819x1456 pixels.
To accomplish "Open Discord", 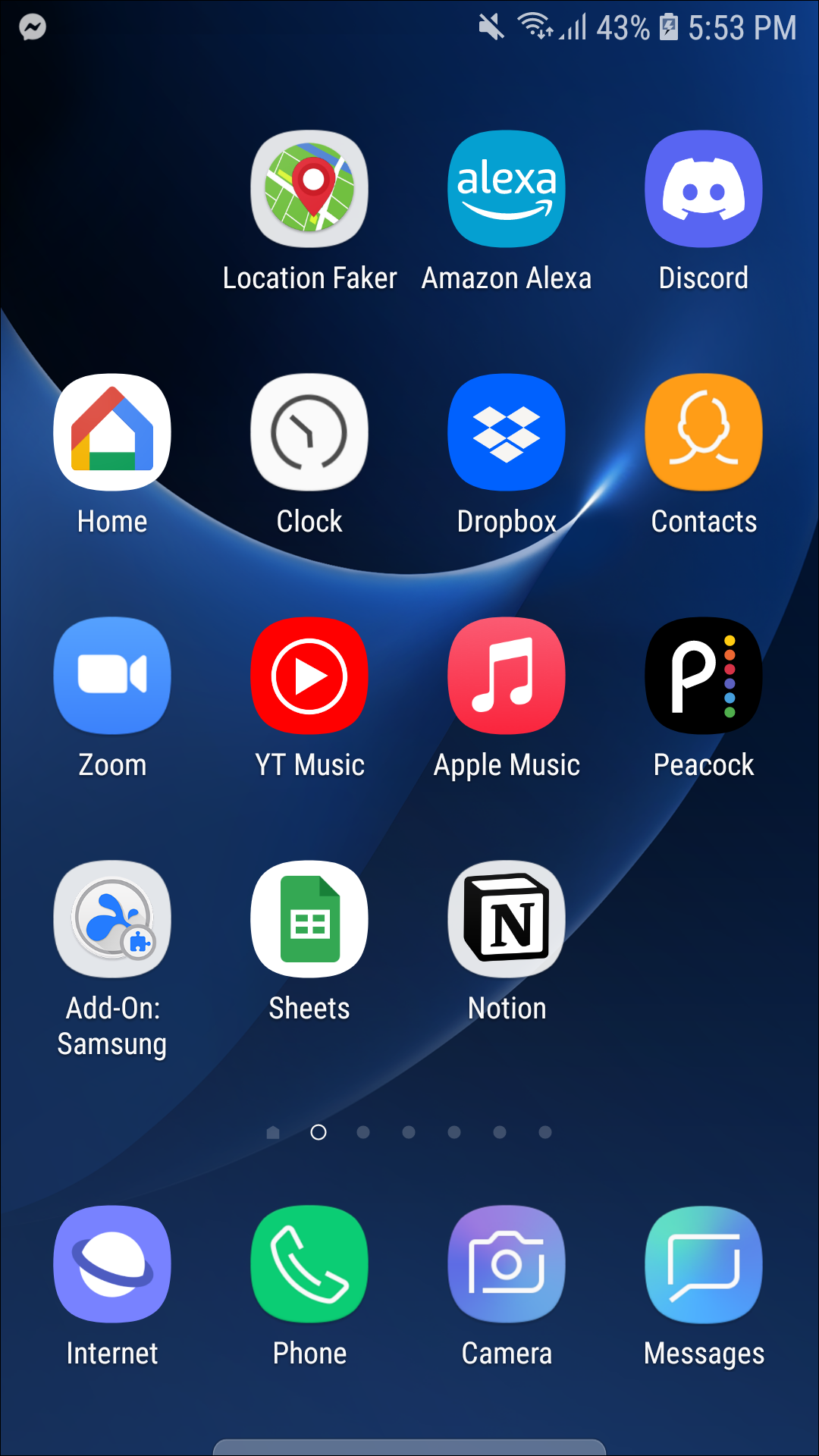I will coord(704,190).
